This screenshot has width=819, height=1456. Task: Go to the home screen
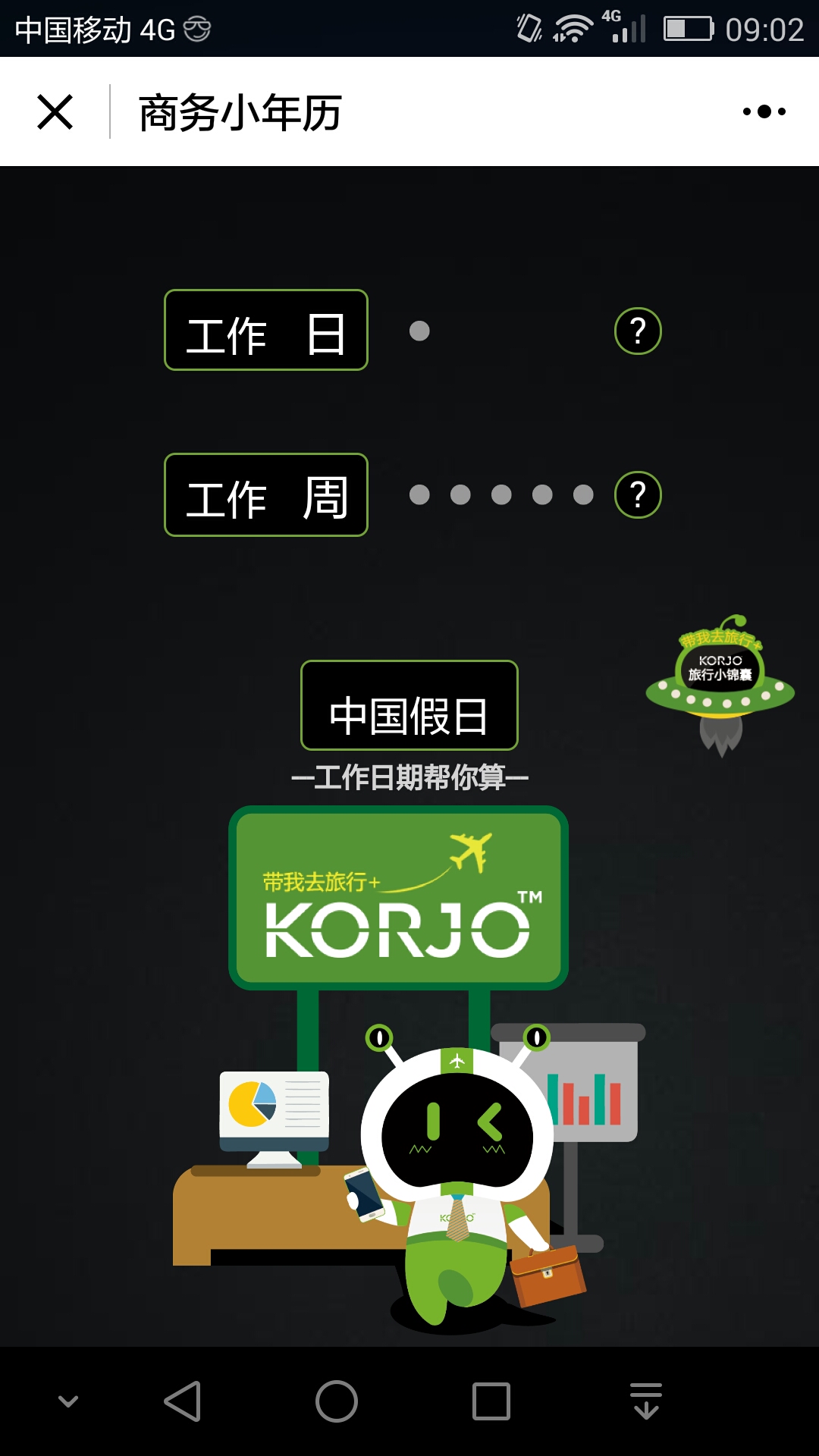click(337, 1401)
